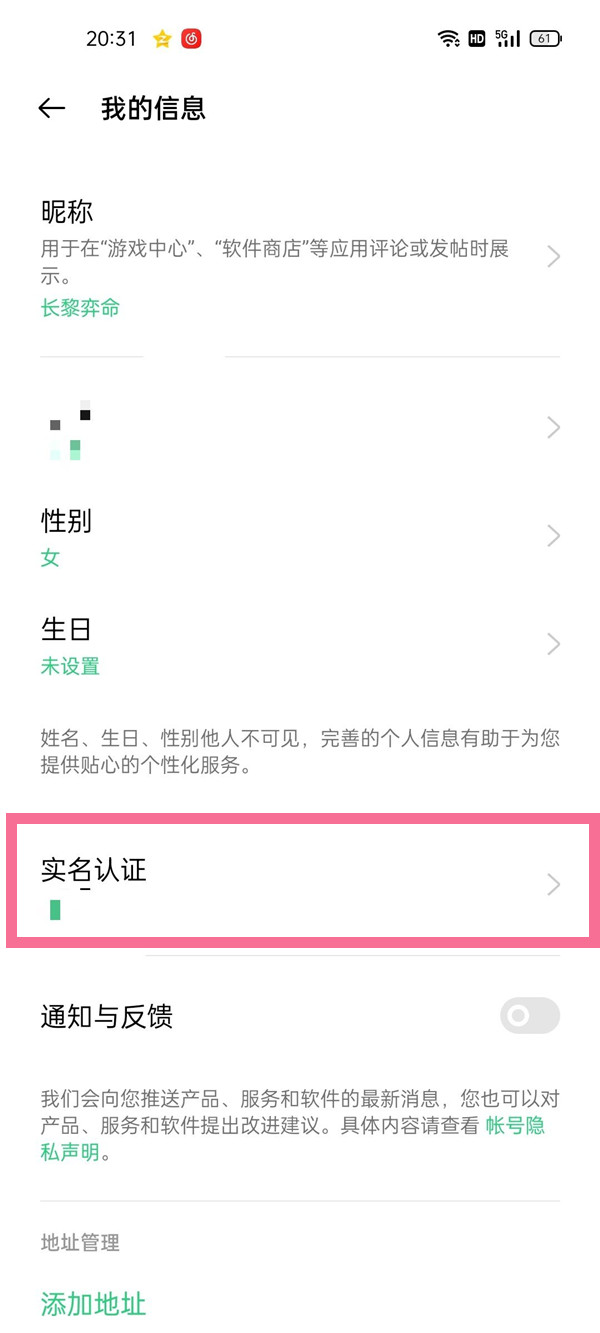
Task: Tap 添加地址 to add an address
Action: [93, 1304]
